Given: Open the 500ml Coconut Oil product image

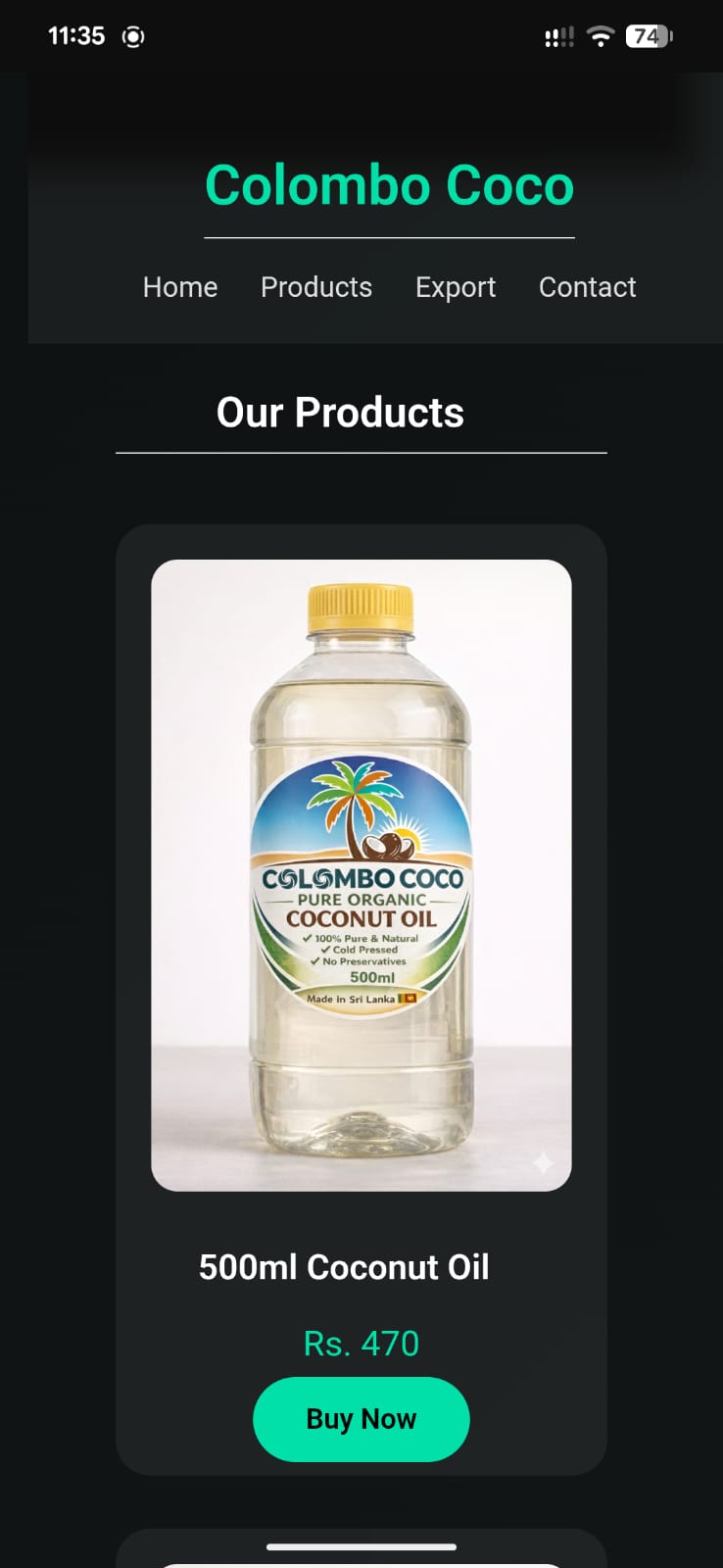Looking at the screenshot, I should pos(361,874).
